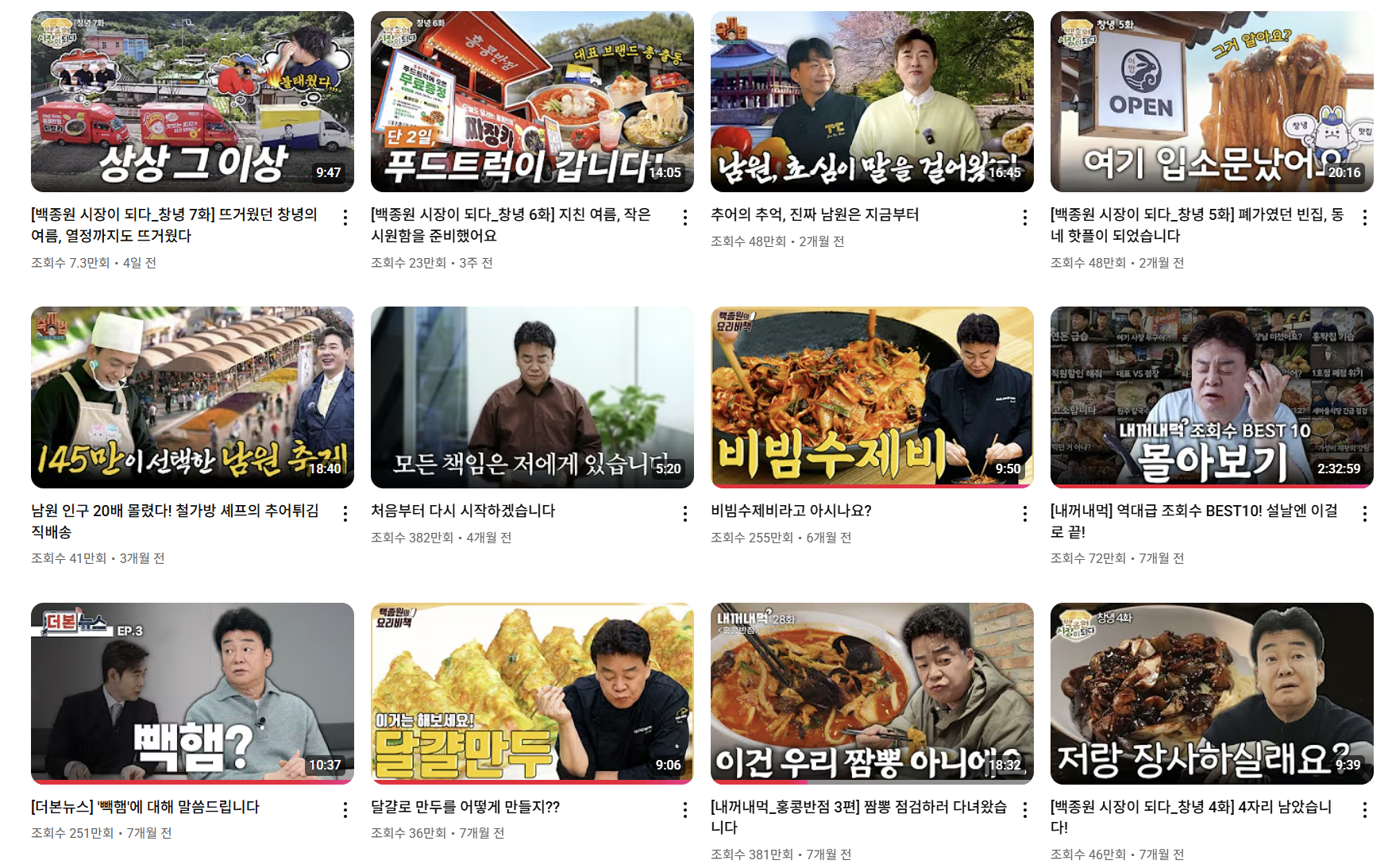Open more options for 내꺼내먹 BEST10 video
Viewport: 1392px width, 868px height.
[1365, 514]
